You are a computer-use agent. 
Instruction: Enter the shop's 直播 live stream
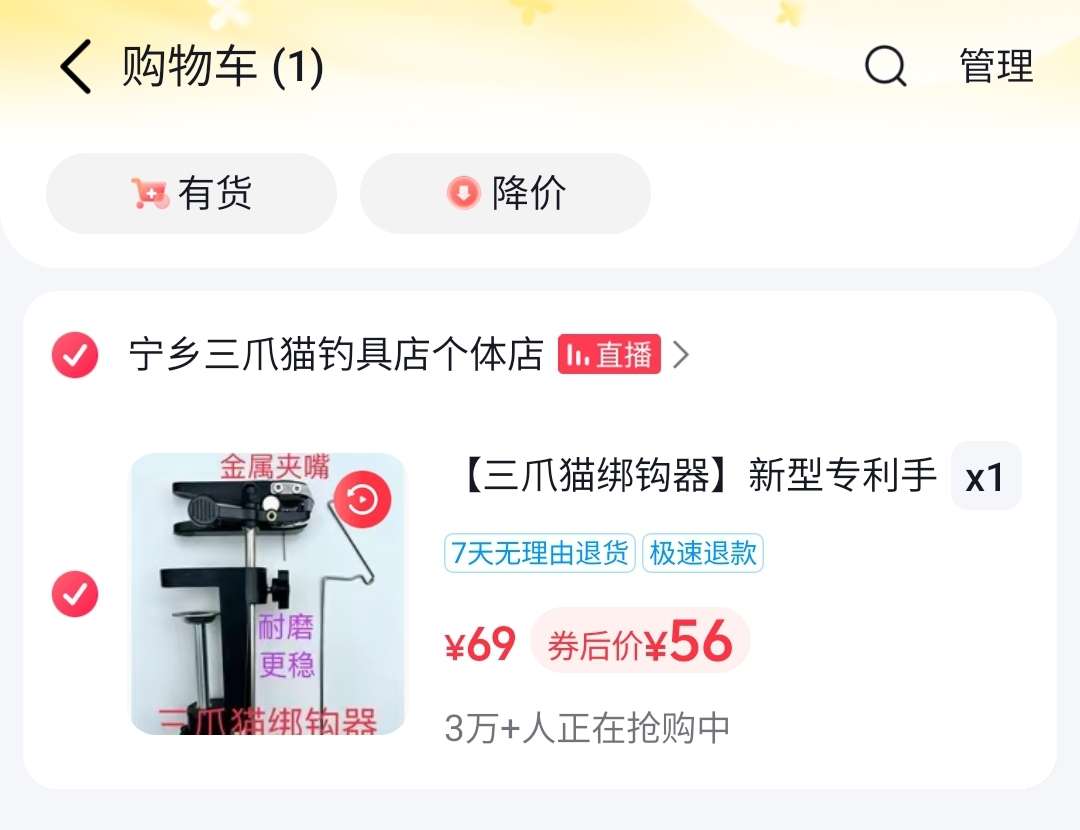point(609,355)
